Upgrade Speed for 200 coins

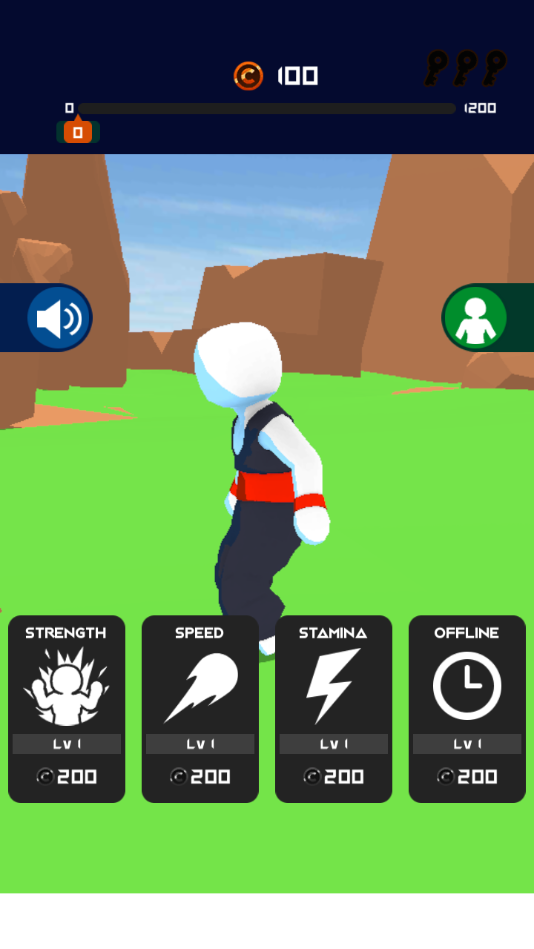pyautogui.click(x=200, y=709)
